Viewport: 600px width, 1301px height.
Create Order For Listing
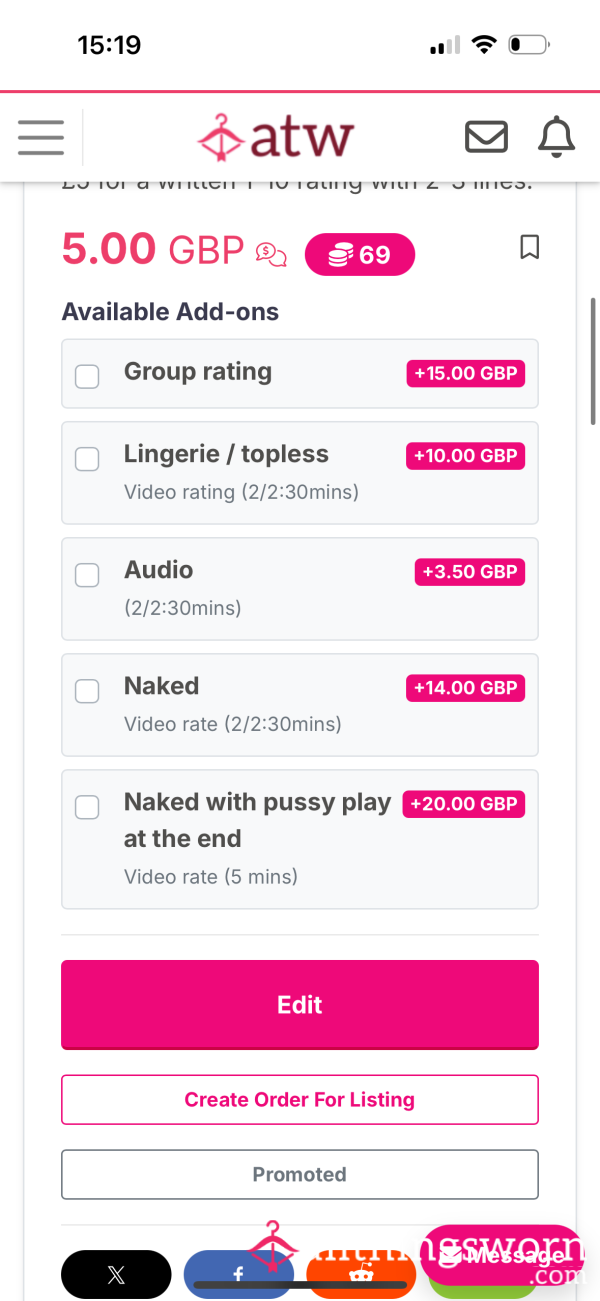click(300, 1100)
